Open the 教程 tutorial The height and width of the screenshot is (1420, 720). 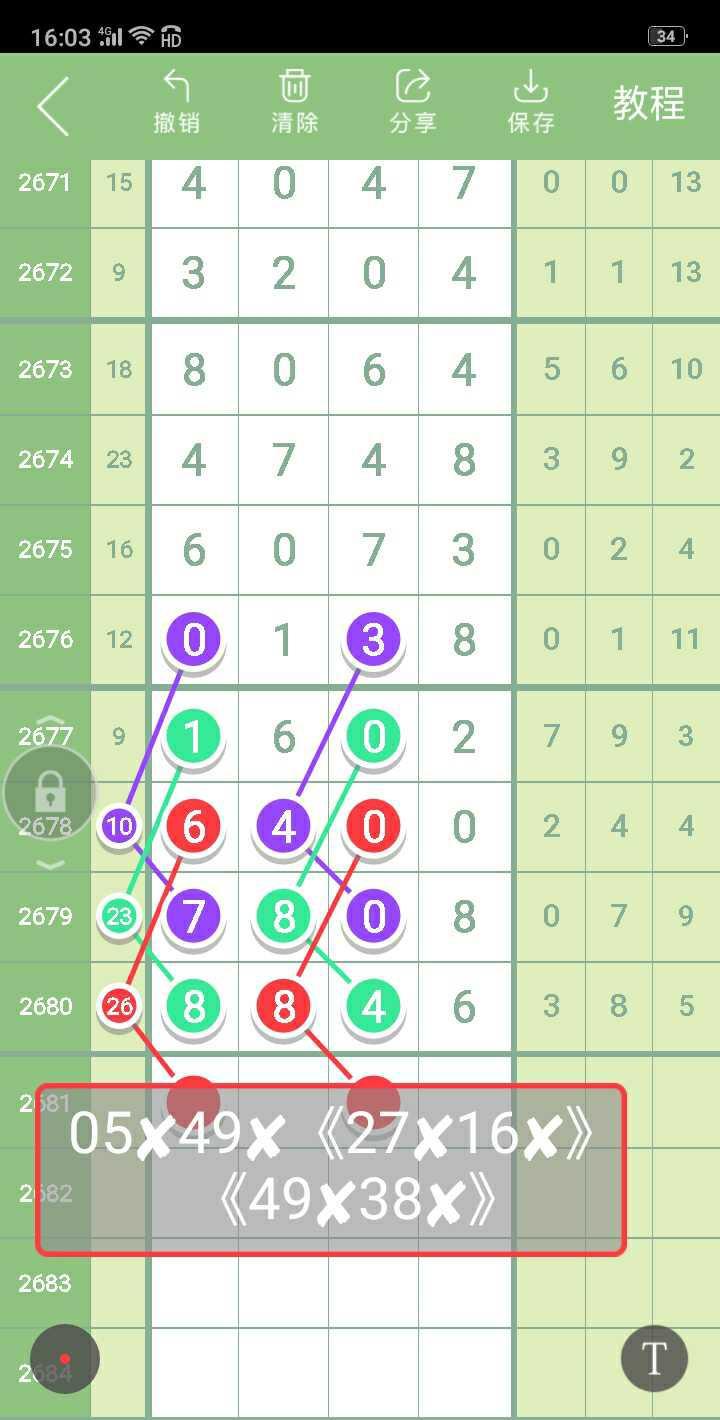pos(649,104)
